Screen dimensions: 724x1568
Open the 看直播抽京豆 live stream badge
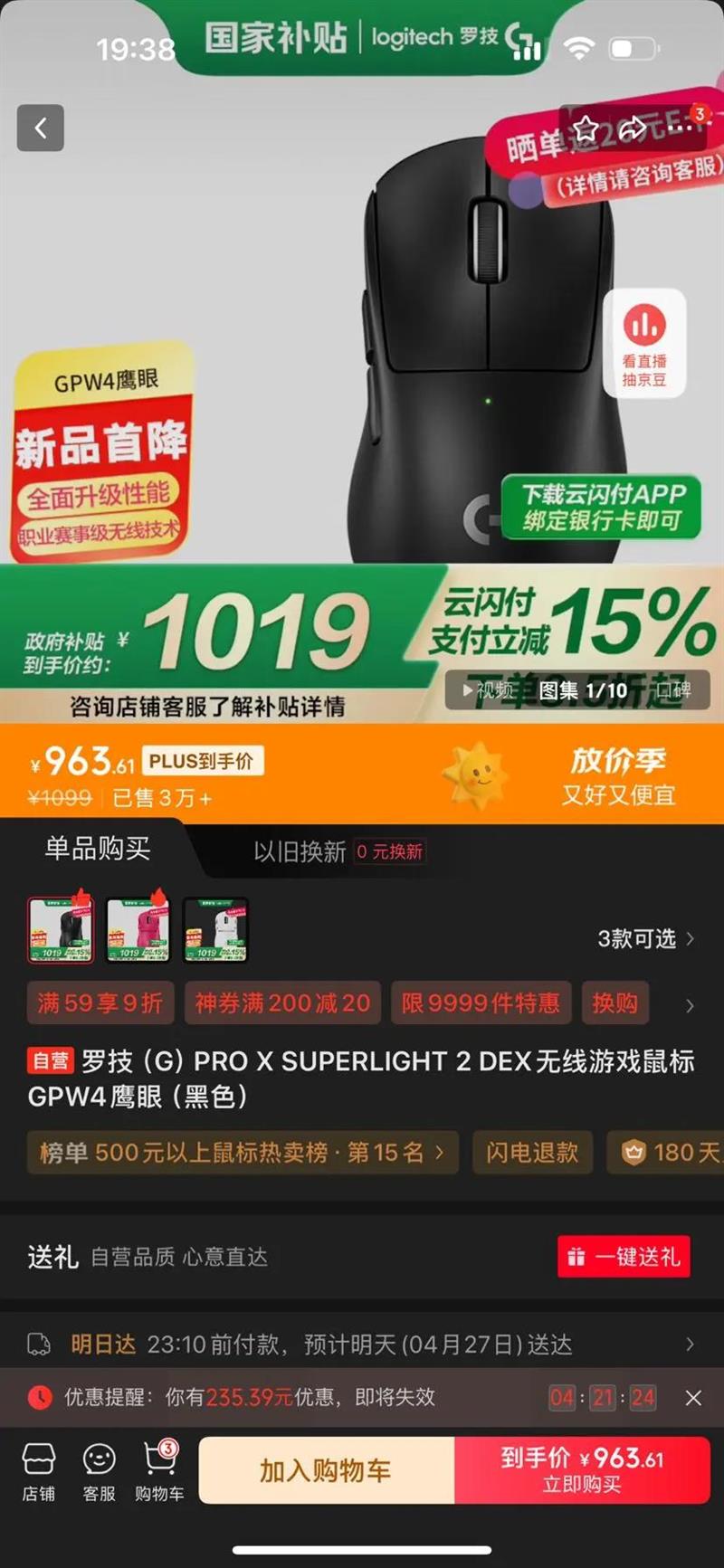(x=644, y=344)
